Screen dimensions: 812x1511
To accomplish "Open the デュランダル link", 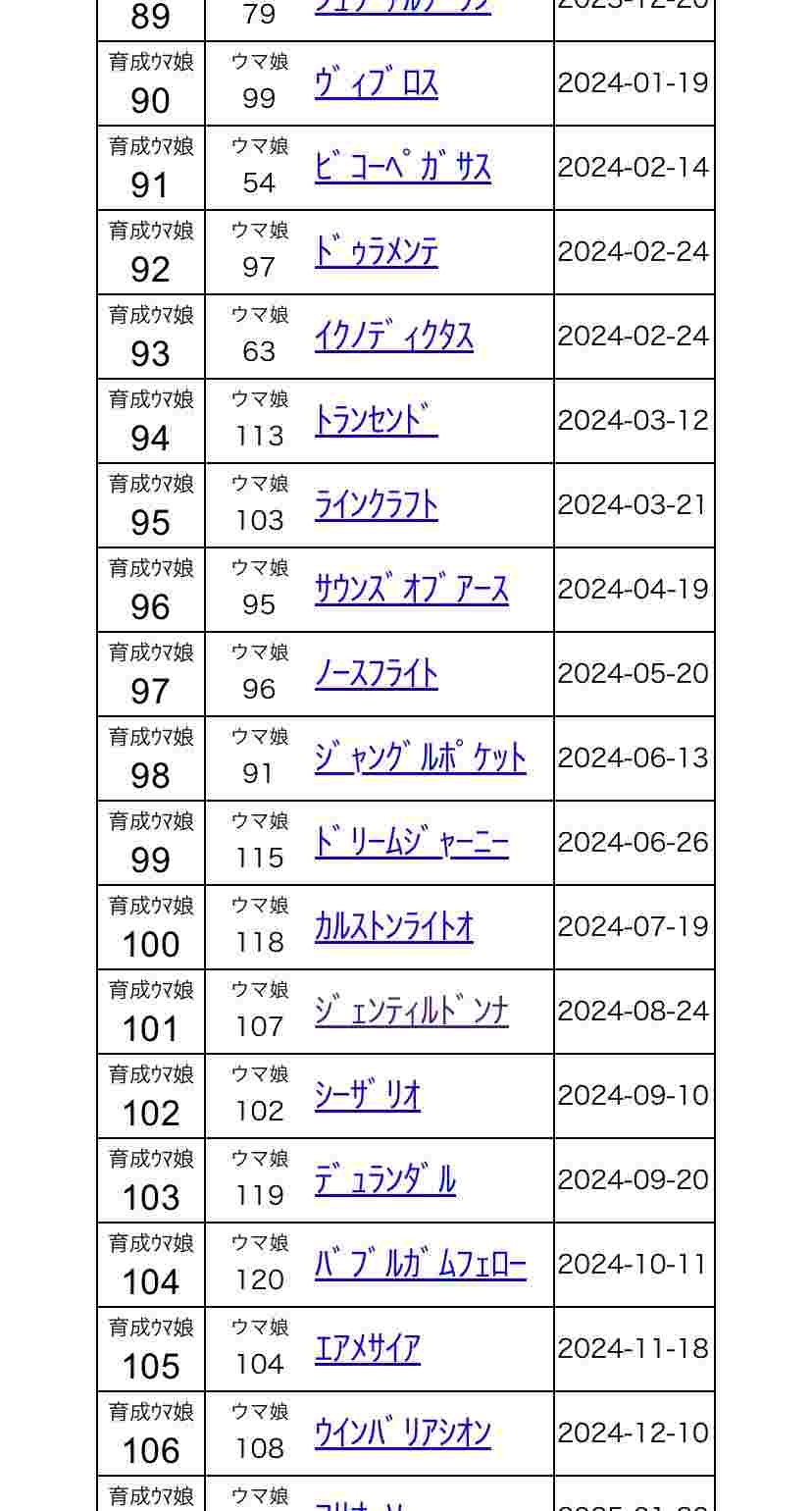I will (x=384, y=1181).
